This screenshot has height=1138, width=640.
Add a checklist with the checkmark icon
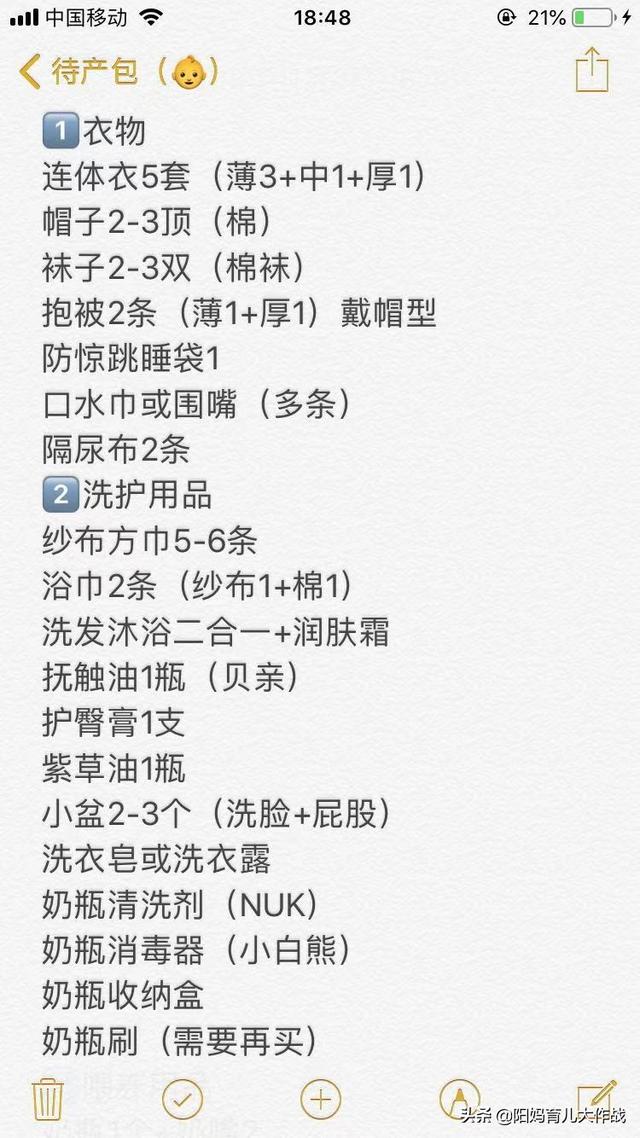(182, 1100)
